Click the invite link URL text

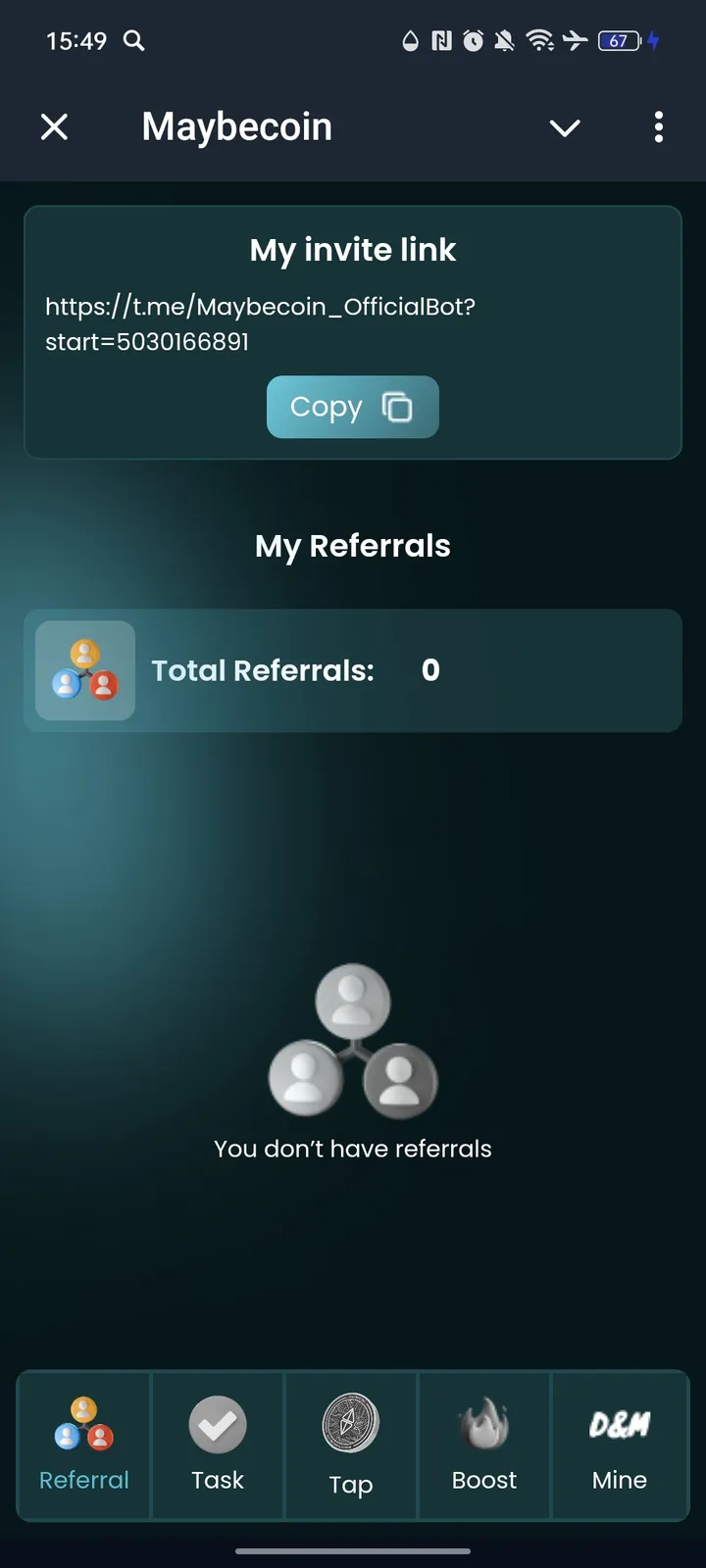pyautogui.click(x=260, y=323)
